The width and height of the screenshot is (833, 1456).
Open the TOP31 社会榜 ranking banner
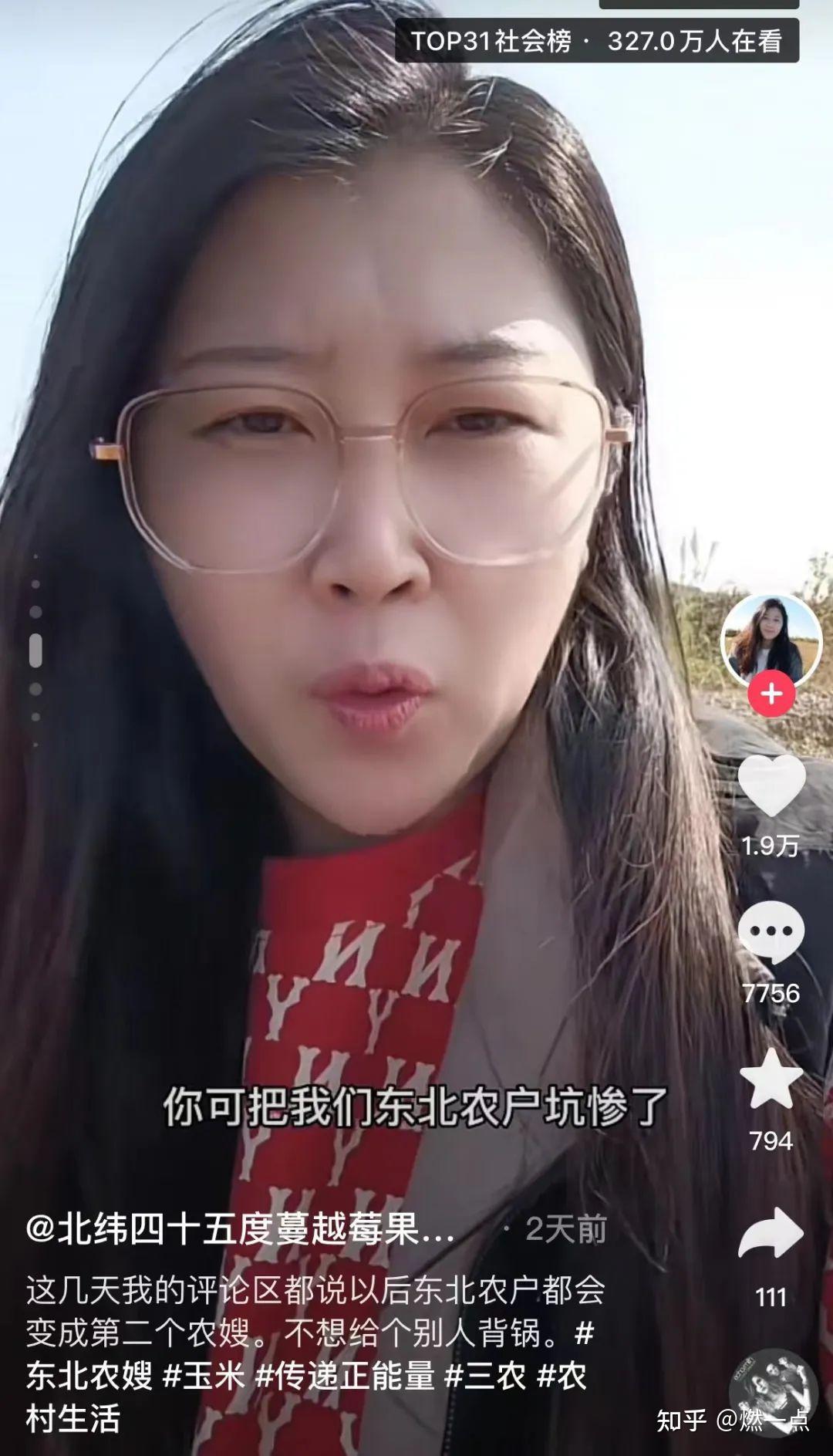coord(596,41)
